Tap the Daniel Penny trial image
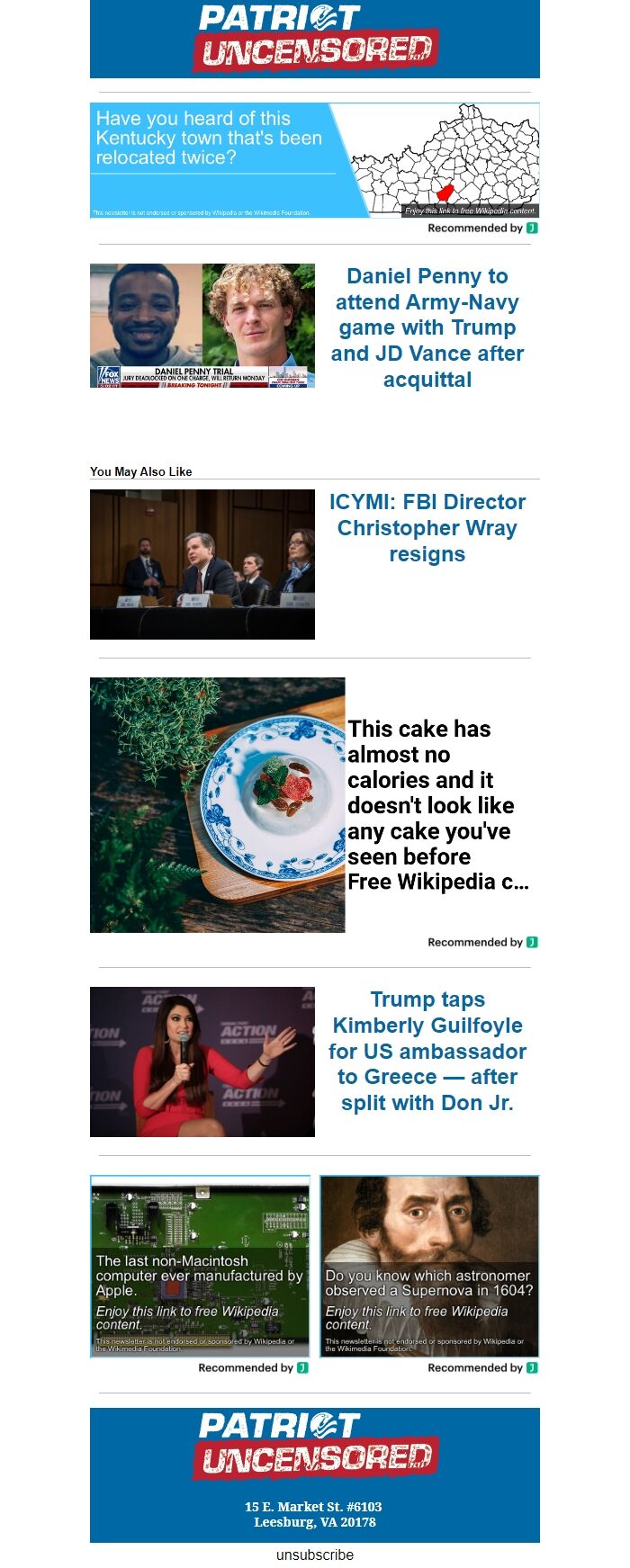Viewport: 630px width, 1568px height. pos(202,326)
